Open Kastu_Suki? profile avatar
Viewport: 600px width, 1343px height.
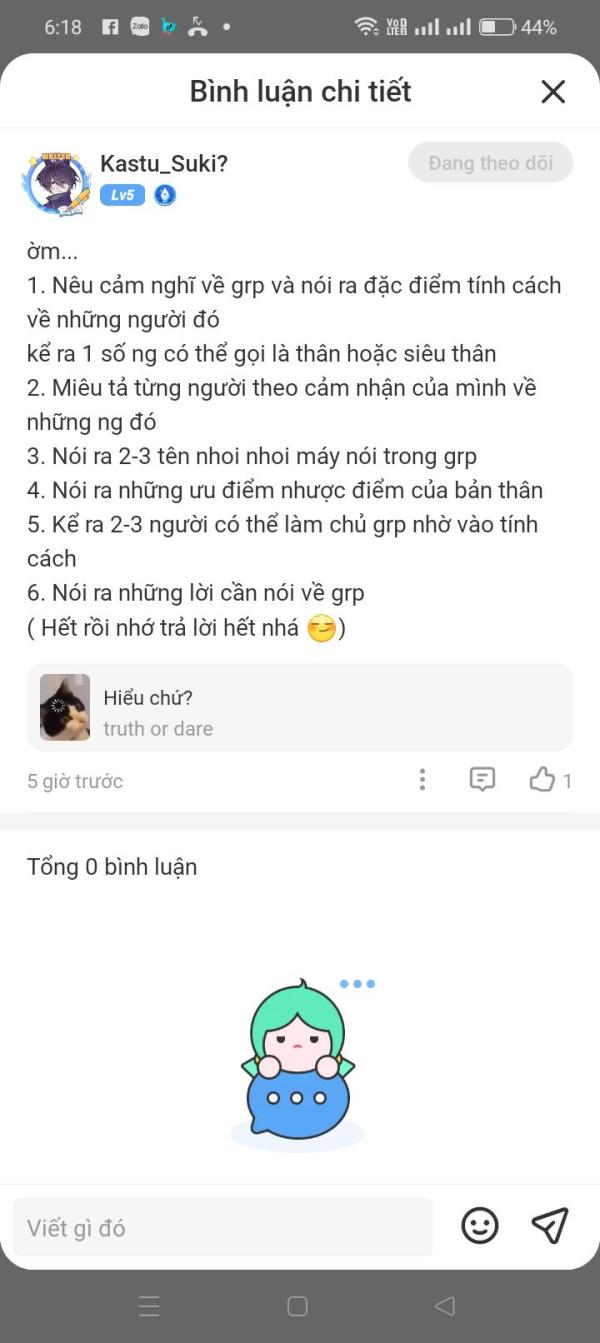click(57, 185)
